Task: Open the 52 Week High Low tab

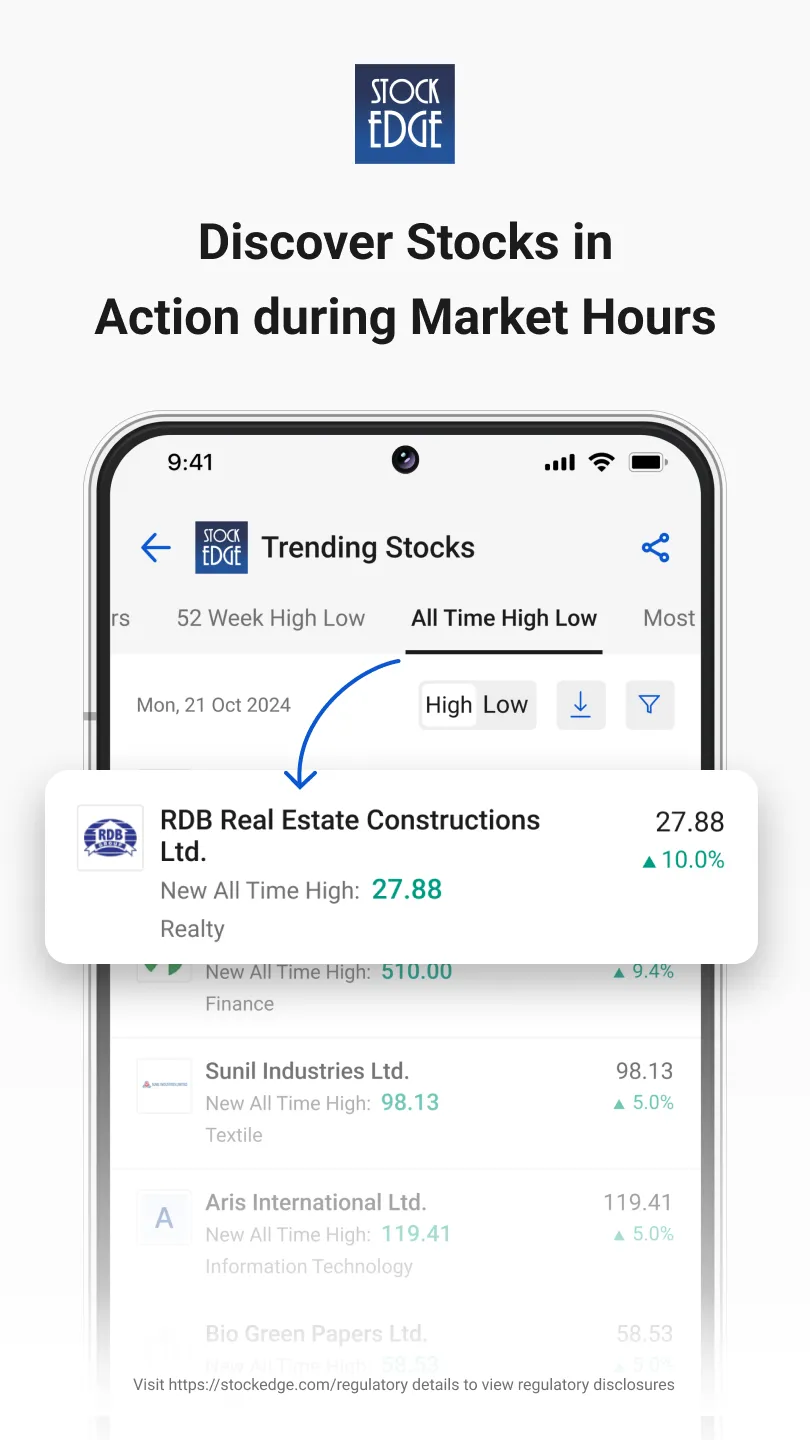Action: pos(270,618)
